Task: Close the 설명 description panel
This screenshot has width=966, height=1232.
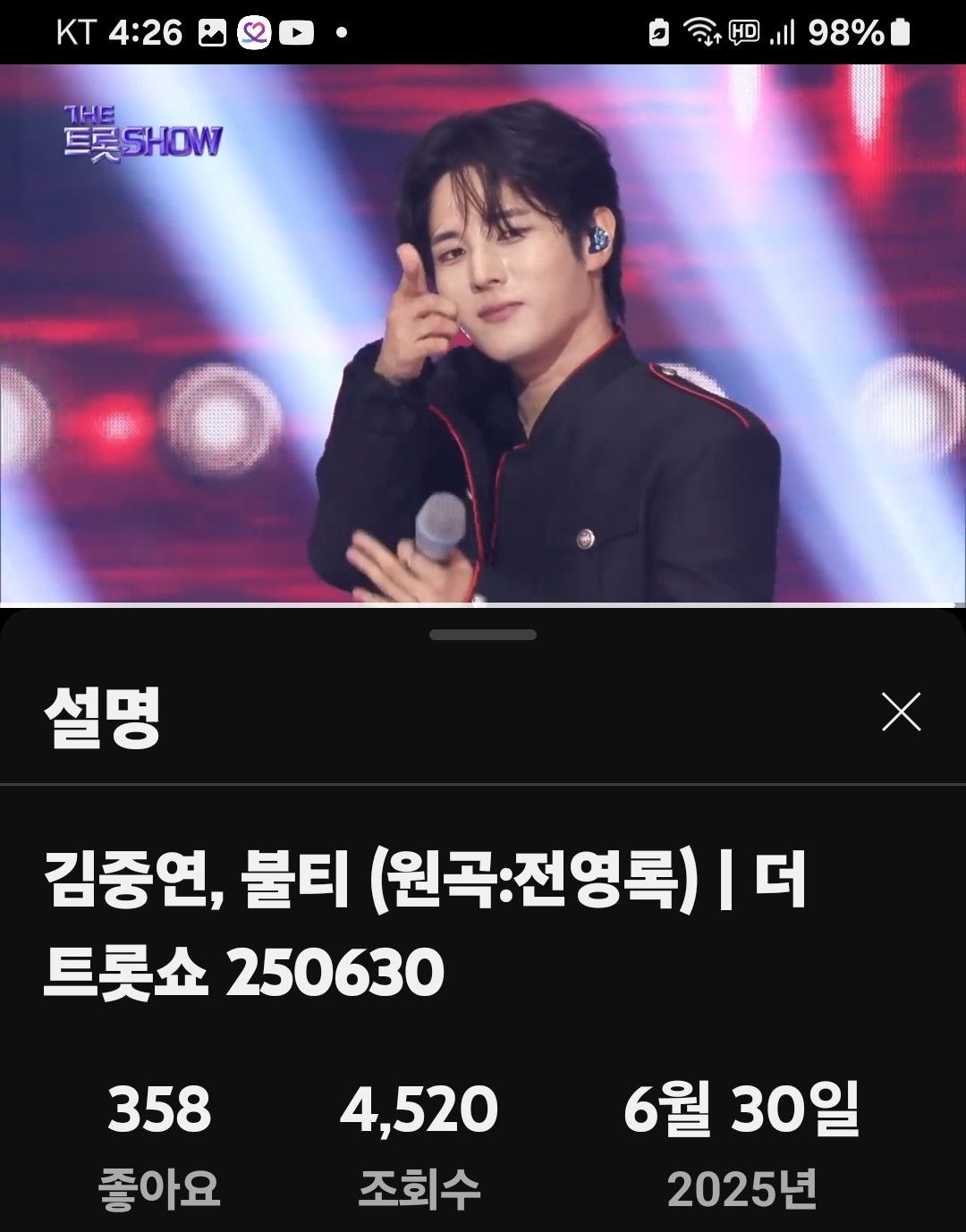Action: pos(901,713)
